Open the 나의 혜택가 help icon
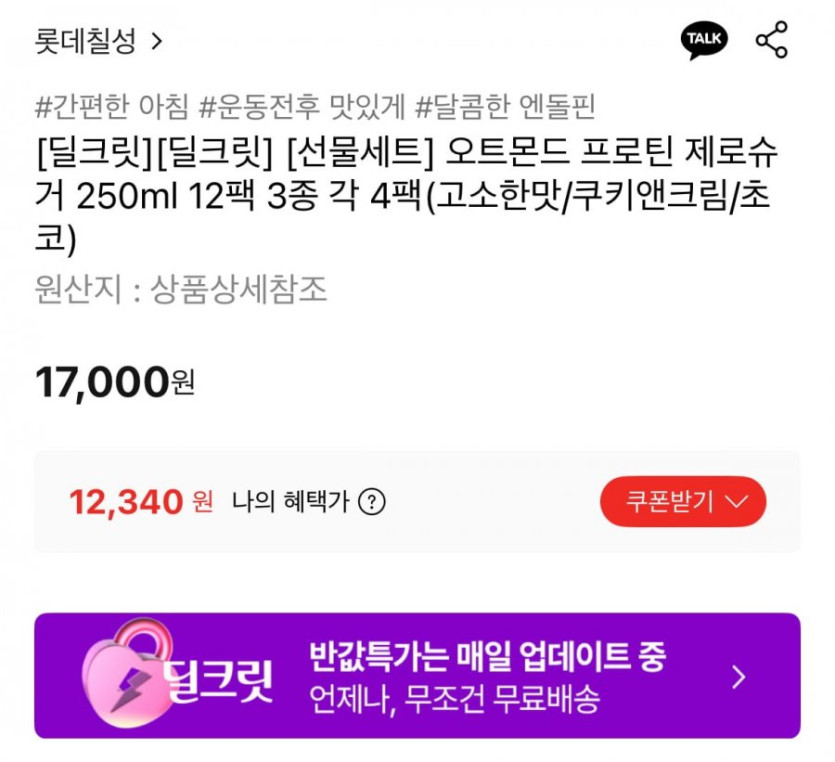Image resolution: width=835 pixels, height=762 pixels. [371, 502]
